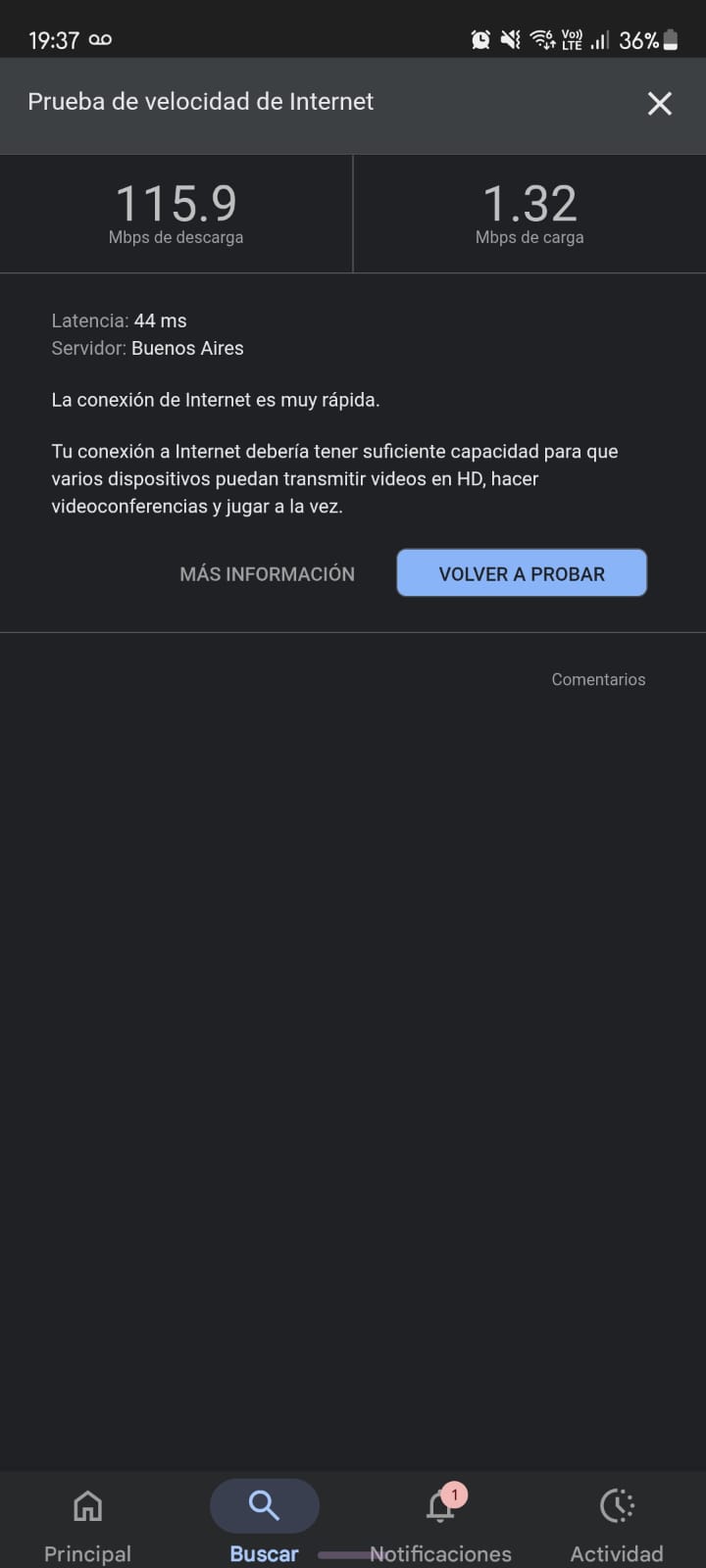Tap MÁS INFORMACIÓN for details
This screenshot has width=706, height=1568.
(267, 574)
